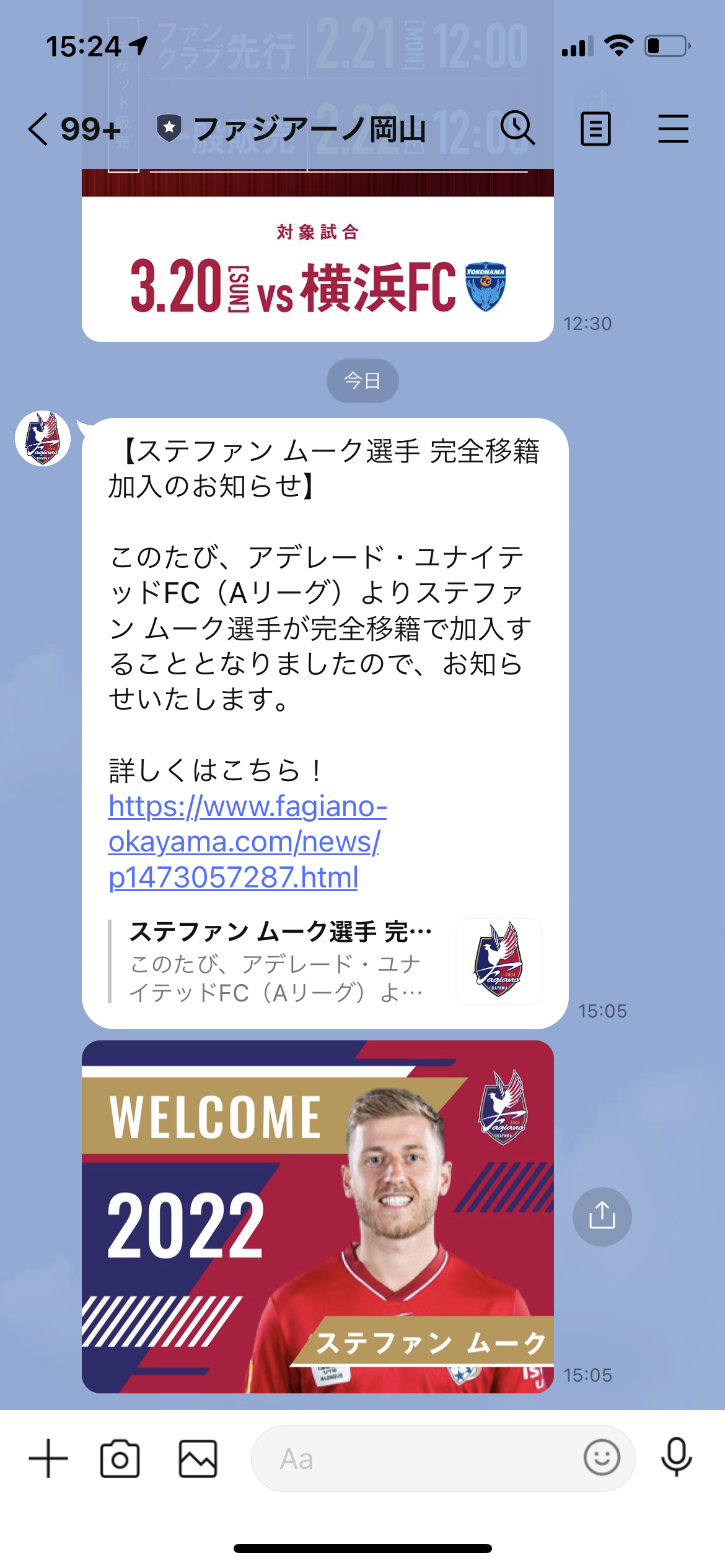Open the 3.20 vs 横浜FC ticket image
Image resolution: width=725 pixels, height=1568 pixels.
tap(317, 272)
